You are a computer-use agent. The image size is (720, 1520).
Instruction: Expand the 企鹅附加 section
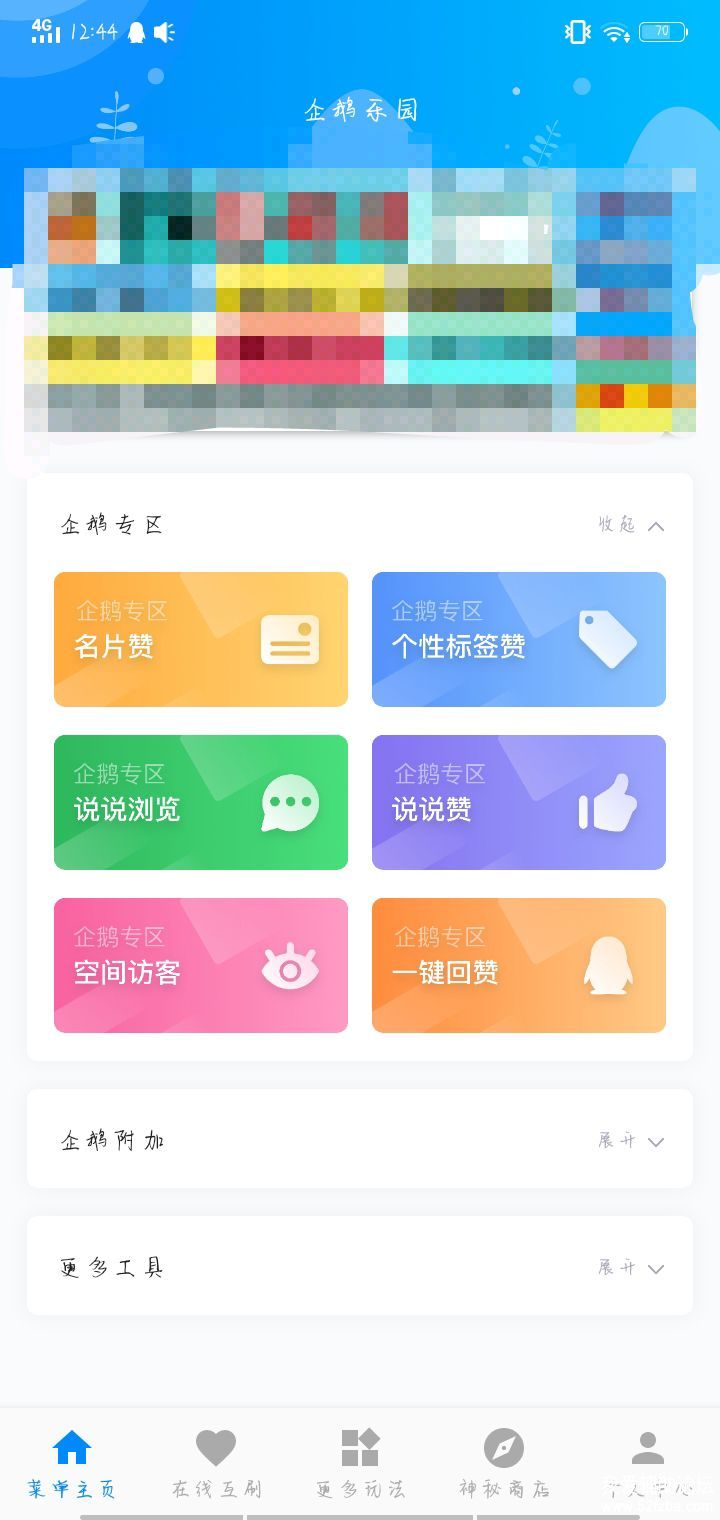631,1140
